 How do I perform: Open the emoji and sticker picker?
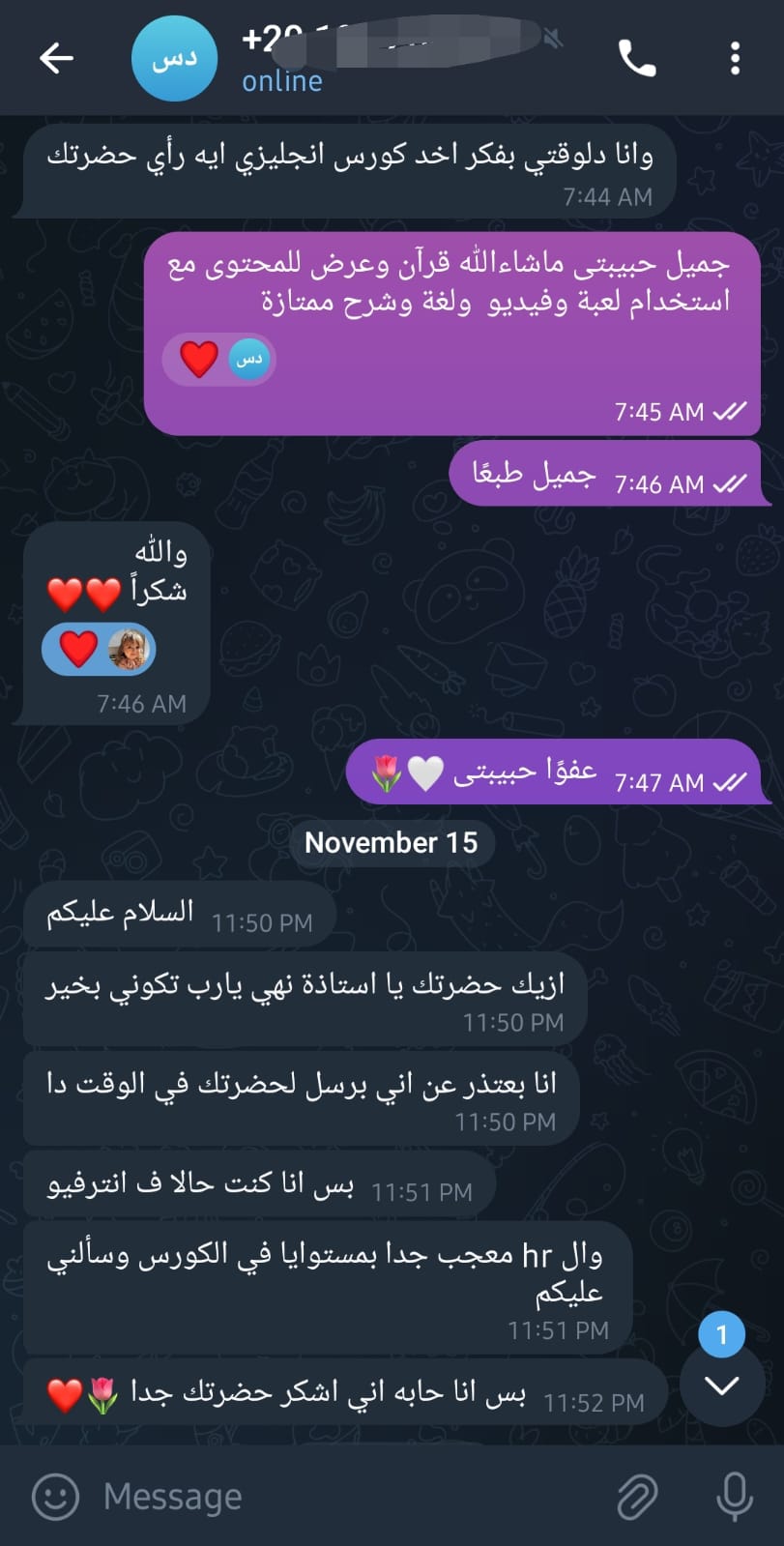[x=55, y=1497]
